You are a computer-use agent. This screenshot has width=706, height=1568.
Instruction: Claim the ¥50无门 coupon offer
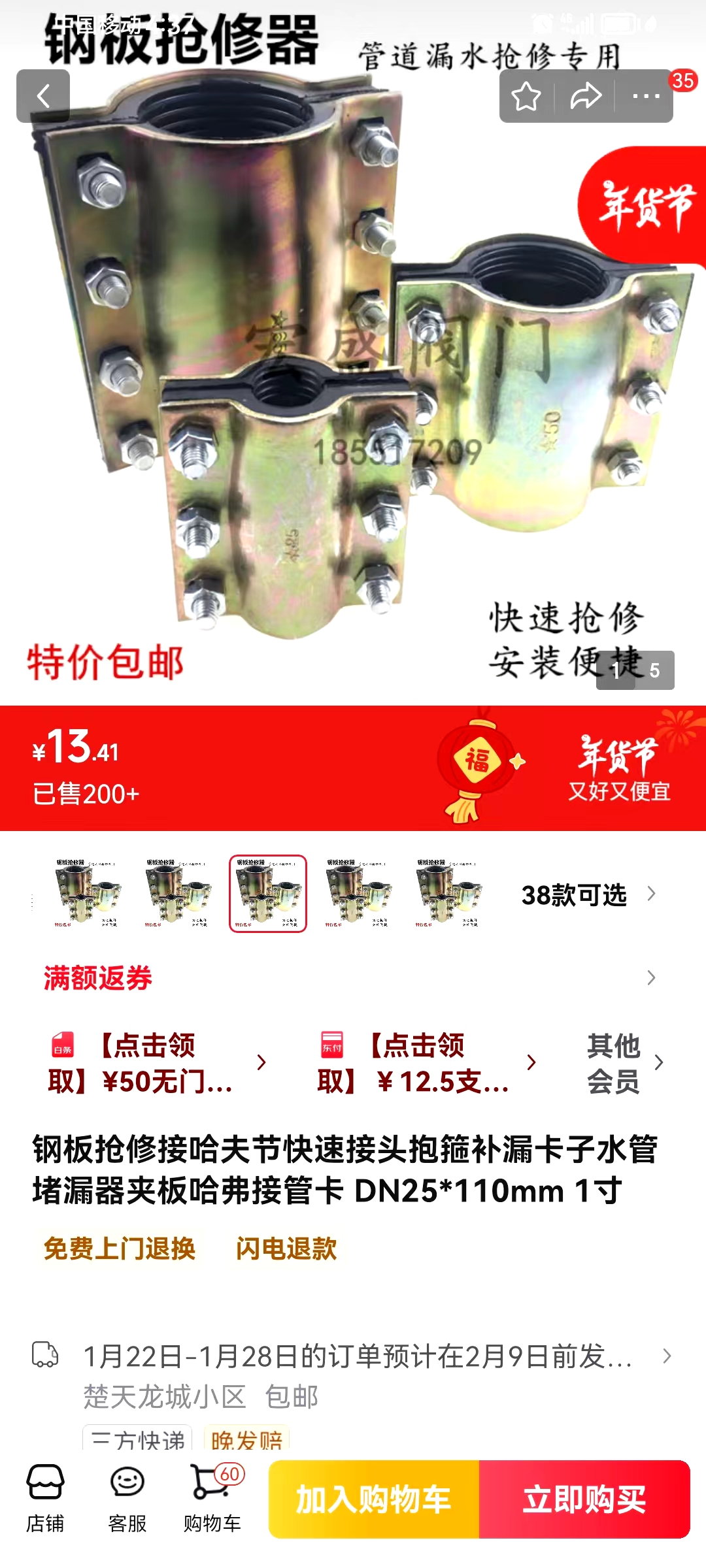pos(157,1063)
